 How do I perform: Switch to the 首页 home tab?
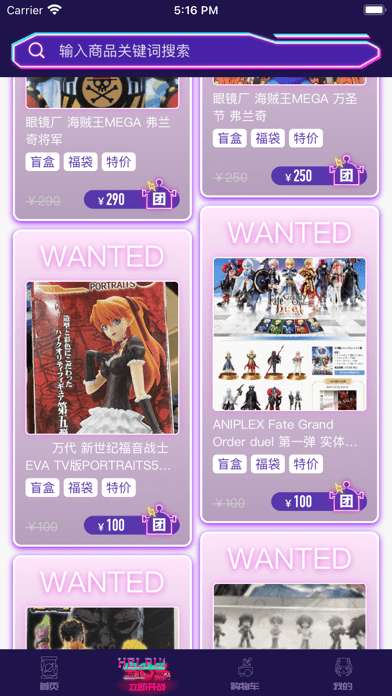coord(49,673)
